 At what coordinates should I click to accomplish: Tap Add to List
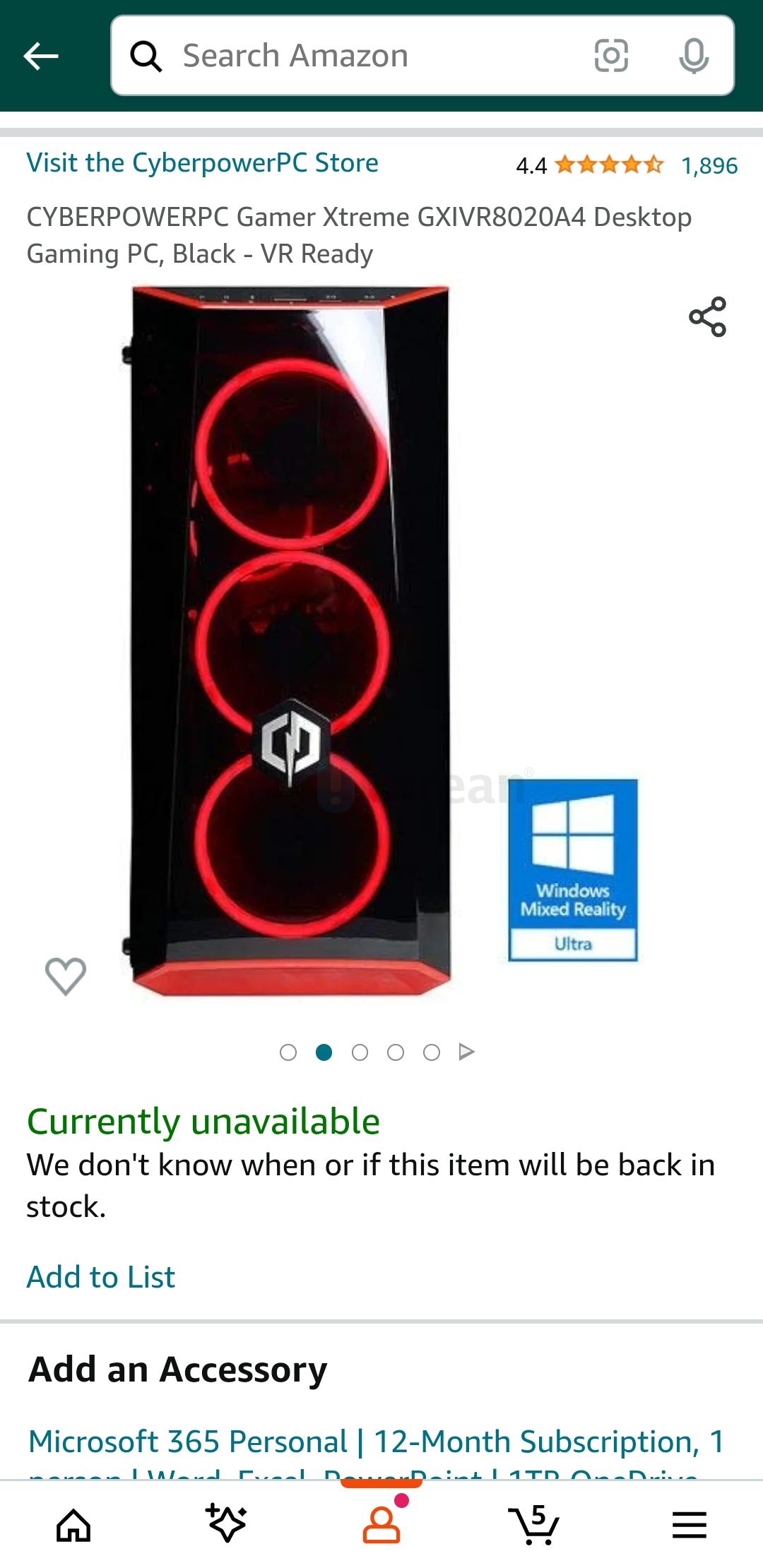101,1277
